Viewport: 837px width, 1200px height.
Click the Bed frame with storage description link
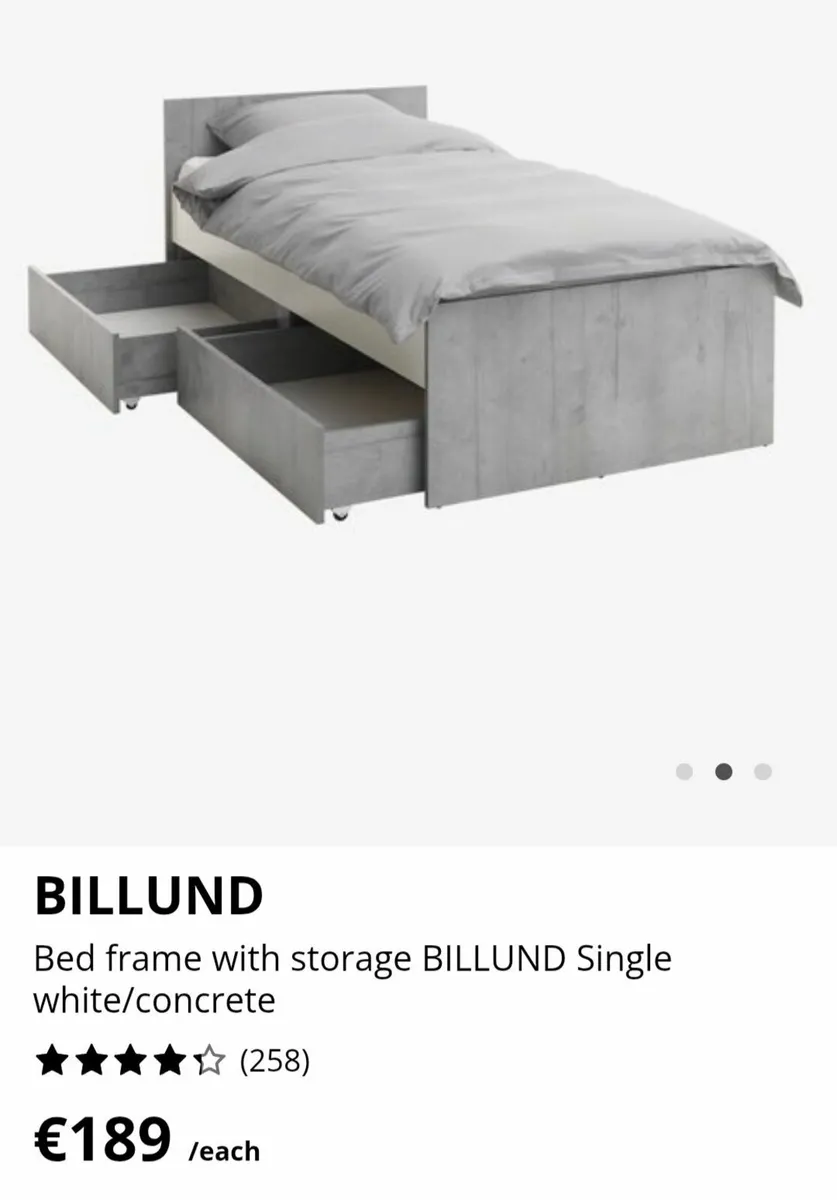pos(353,958)
